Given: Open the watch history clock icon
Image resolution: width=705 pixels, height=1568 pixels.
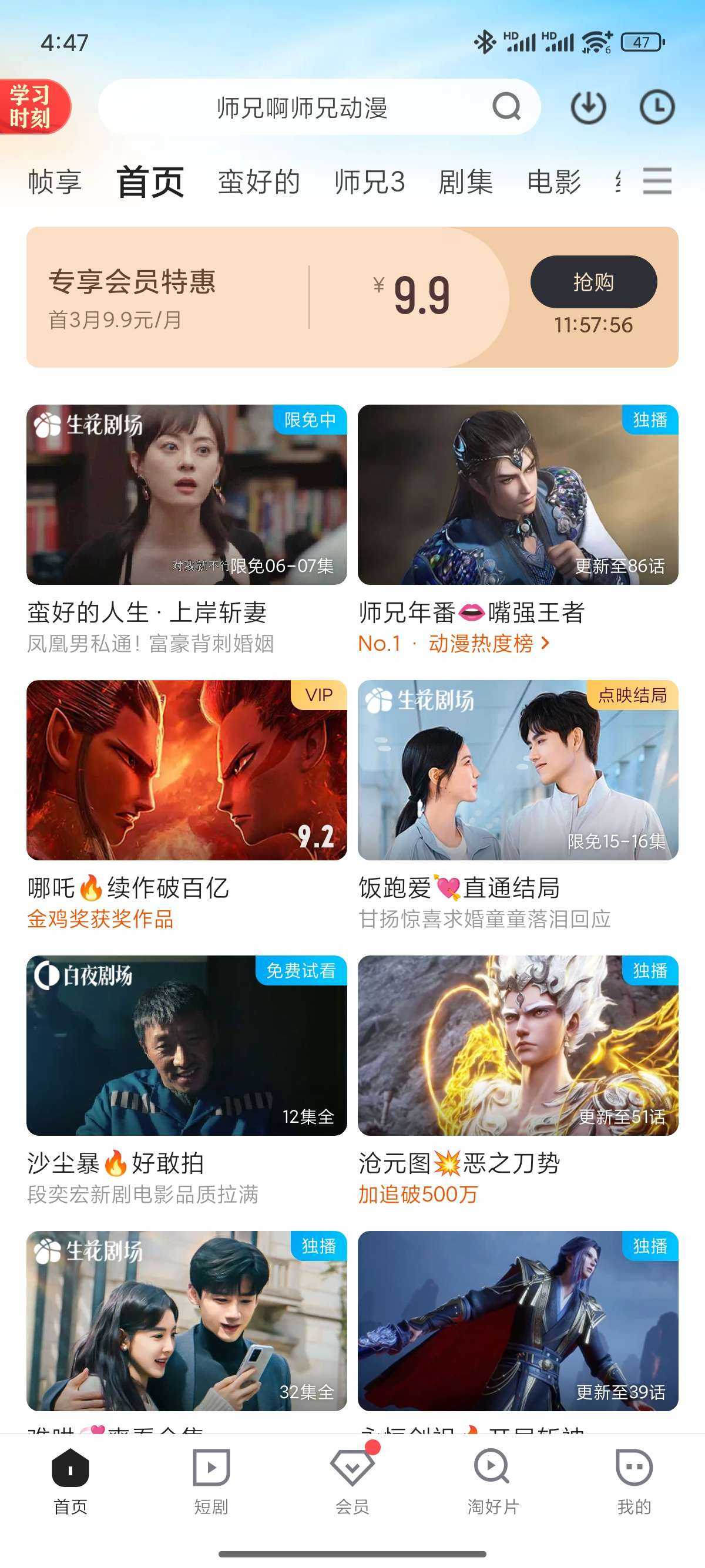Looking at the screenshot, I should 657,107.
